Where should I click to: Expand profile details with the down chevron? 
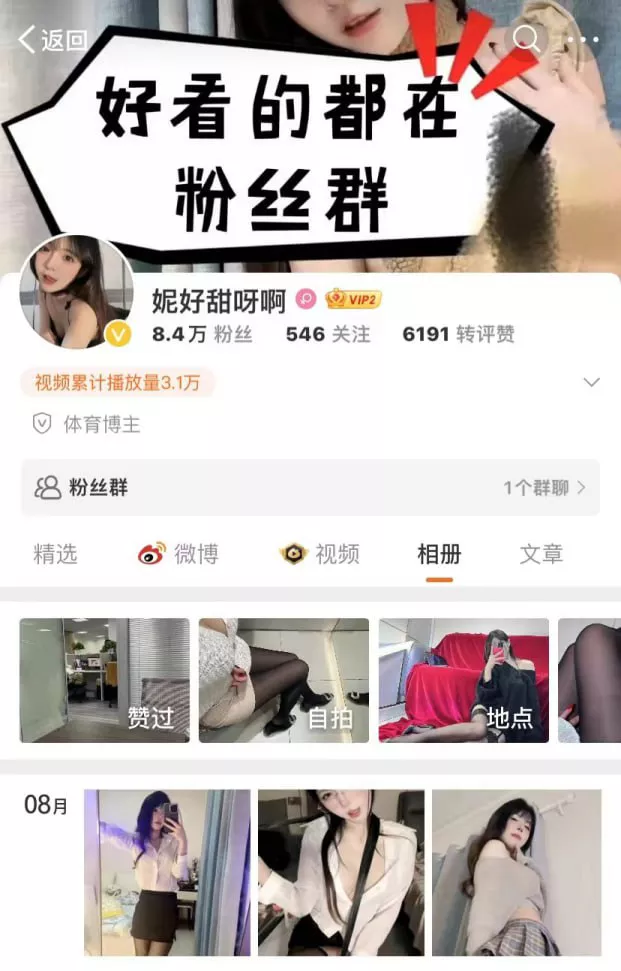(x=591, y=382)
